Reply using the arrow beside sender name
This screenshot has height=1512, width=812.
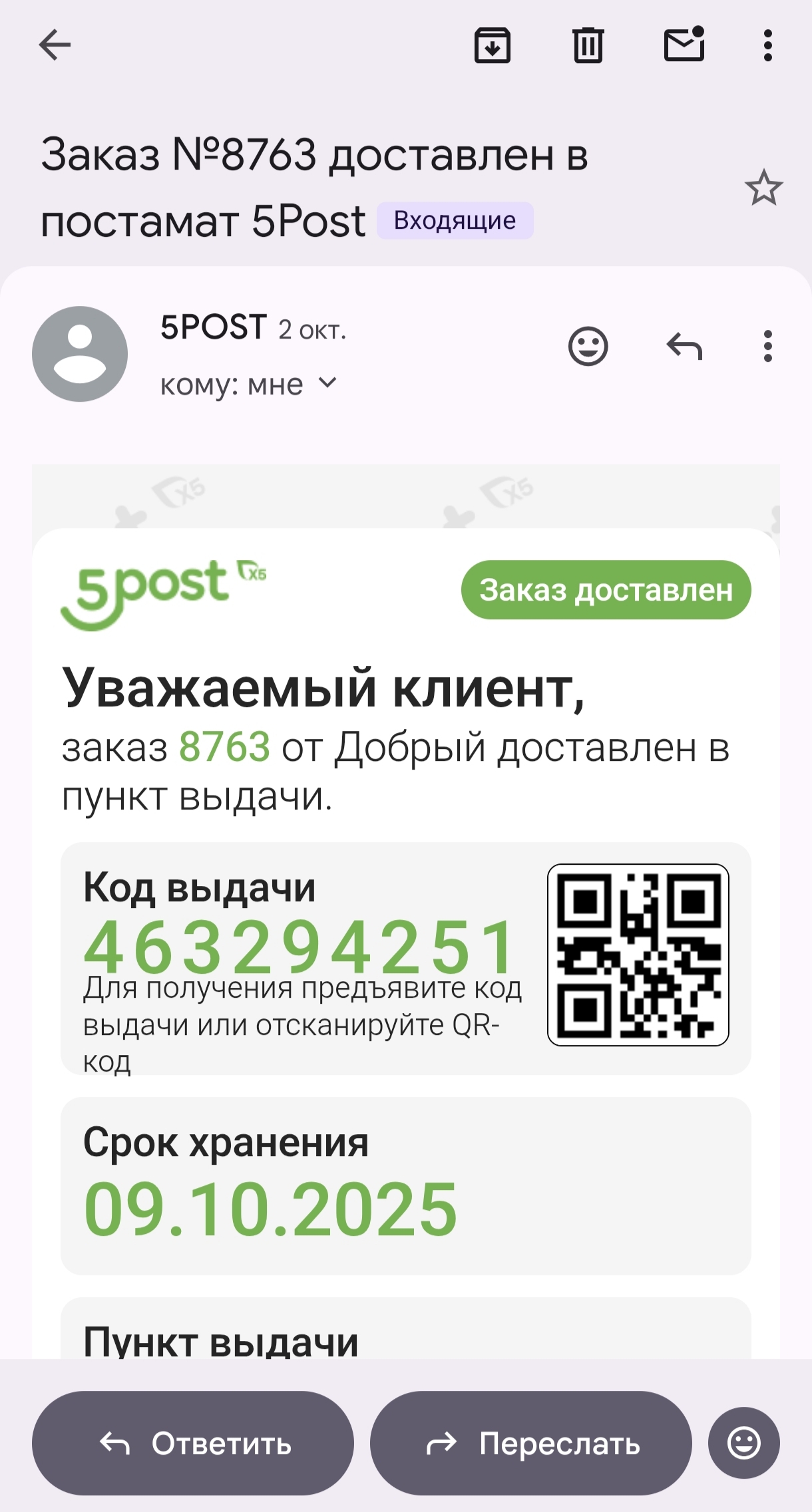coord(684,346)
